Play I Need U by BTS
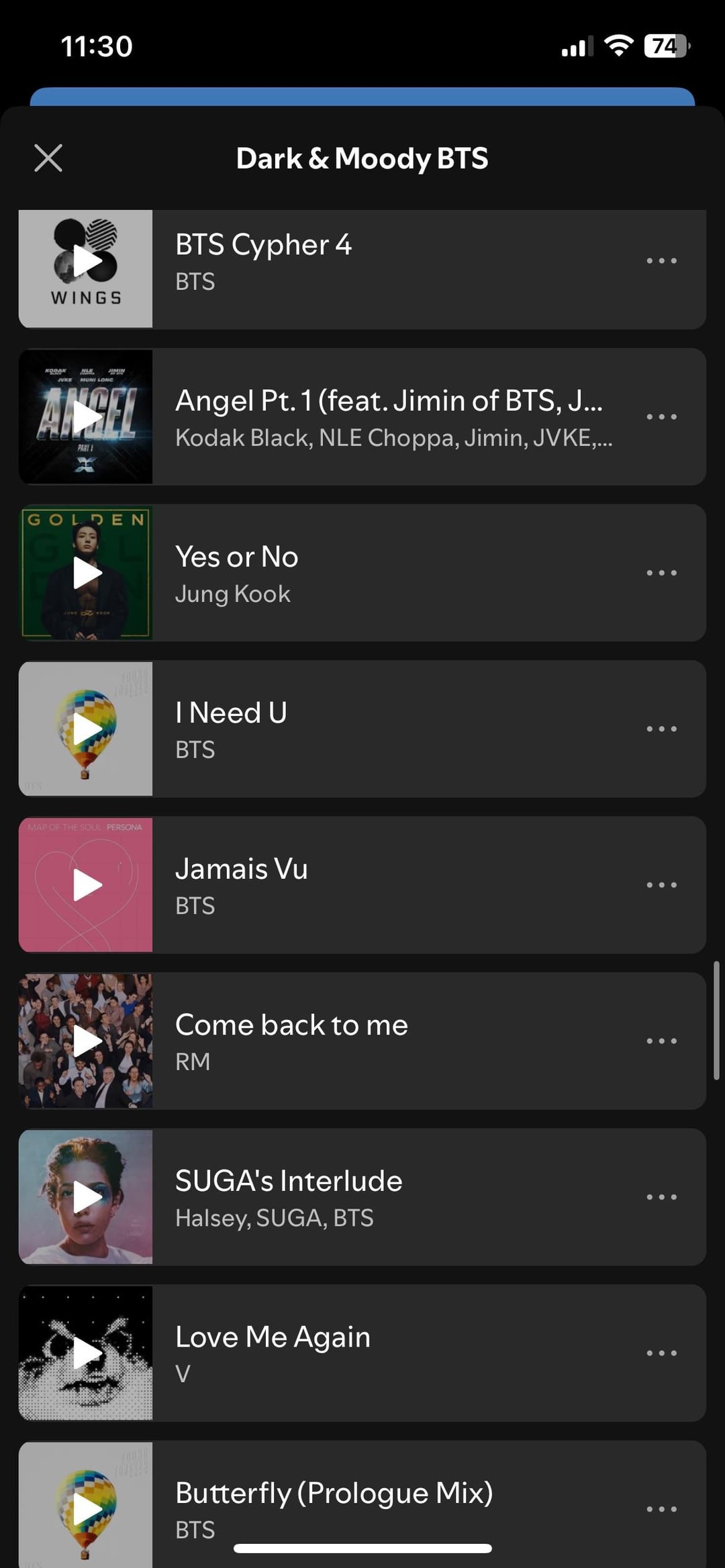 87,729
